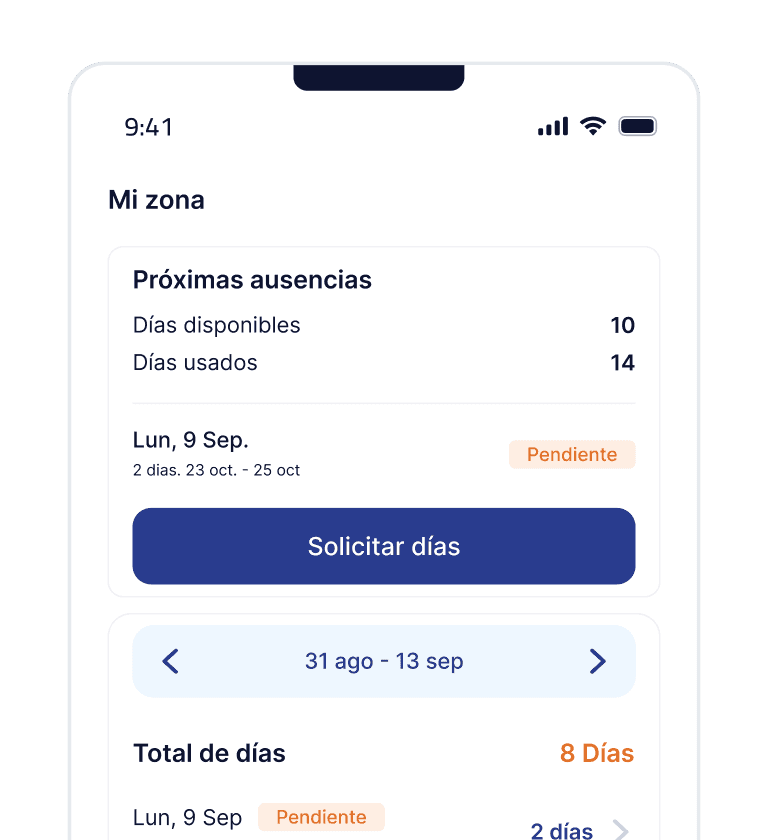This screenshot has height=840, width=769.
Task: Tap the cellular signal icon
Action: (552, 126)
